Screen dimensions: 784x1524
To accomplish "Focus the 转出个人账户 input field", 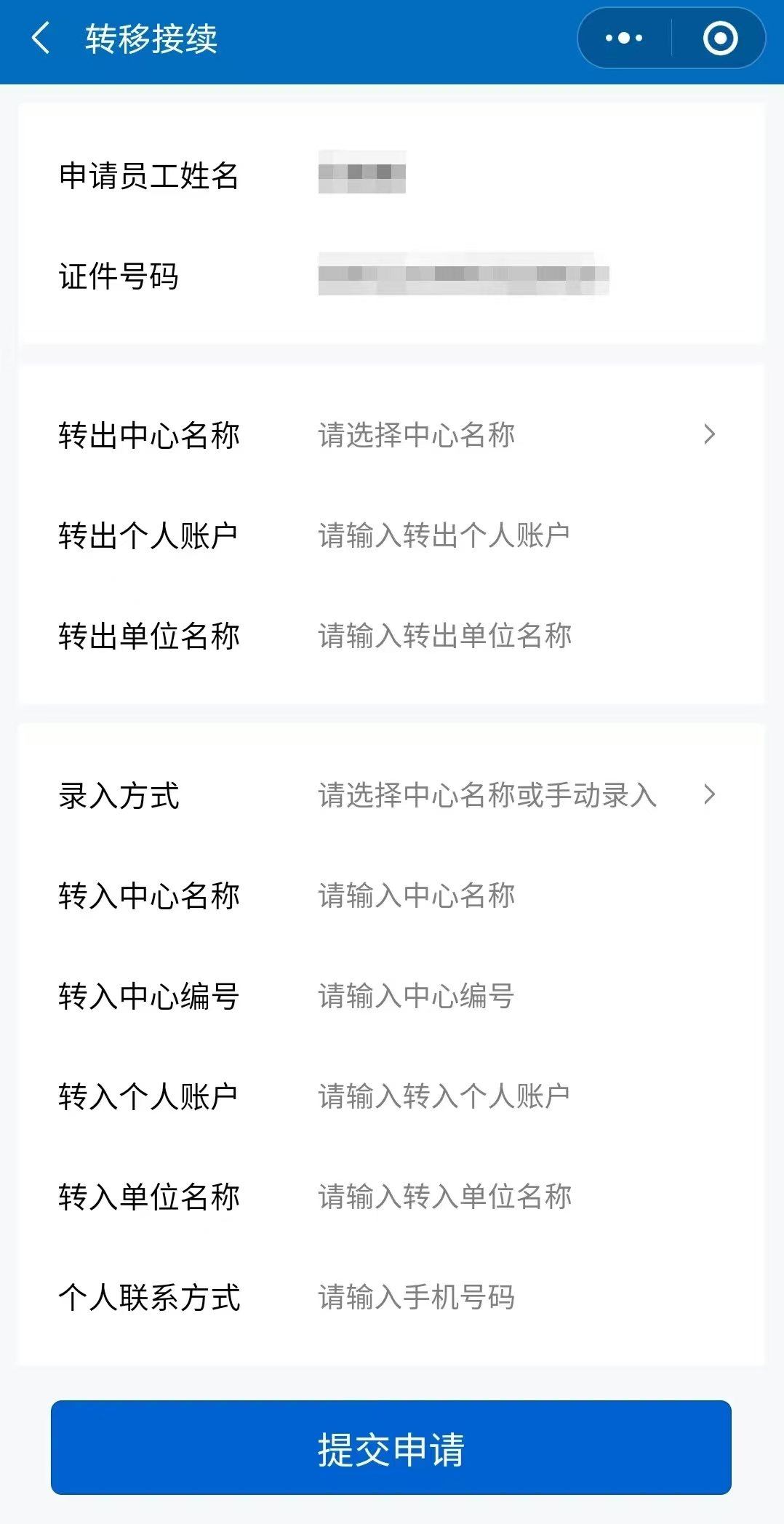I will (509, 535).
